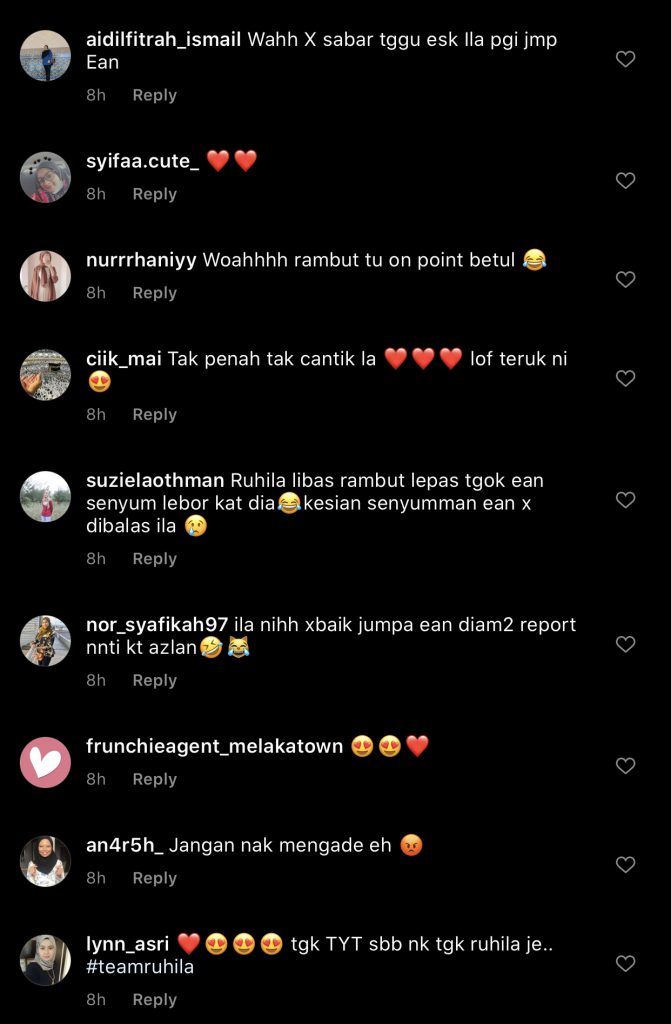Reply to lynn_asri's comment
Viewport: 671px width, 1024px height.
pos(154,999)
